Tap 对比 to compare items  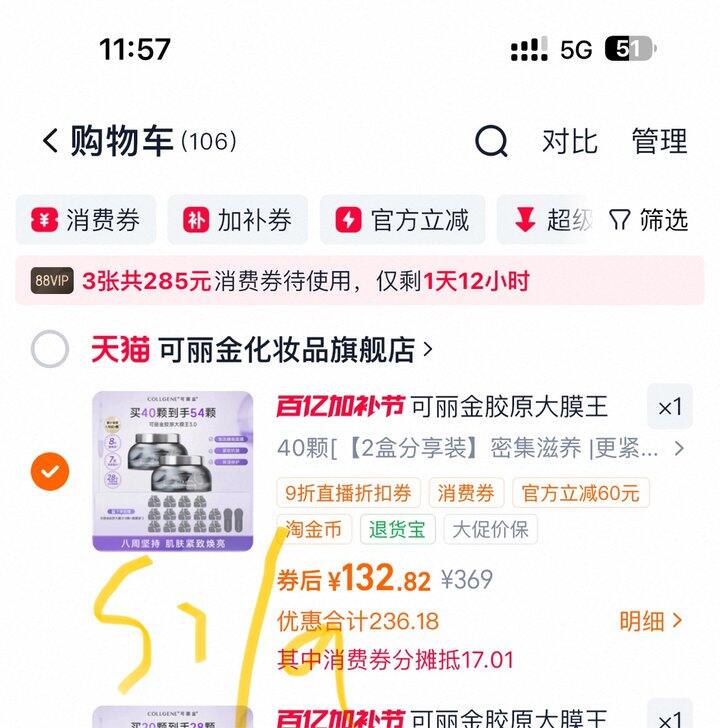coord(569,142)
